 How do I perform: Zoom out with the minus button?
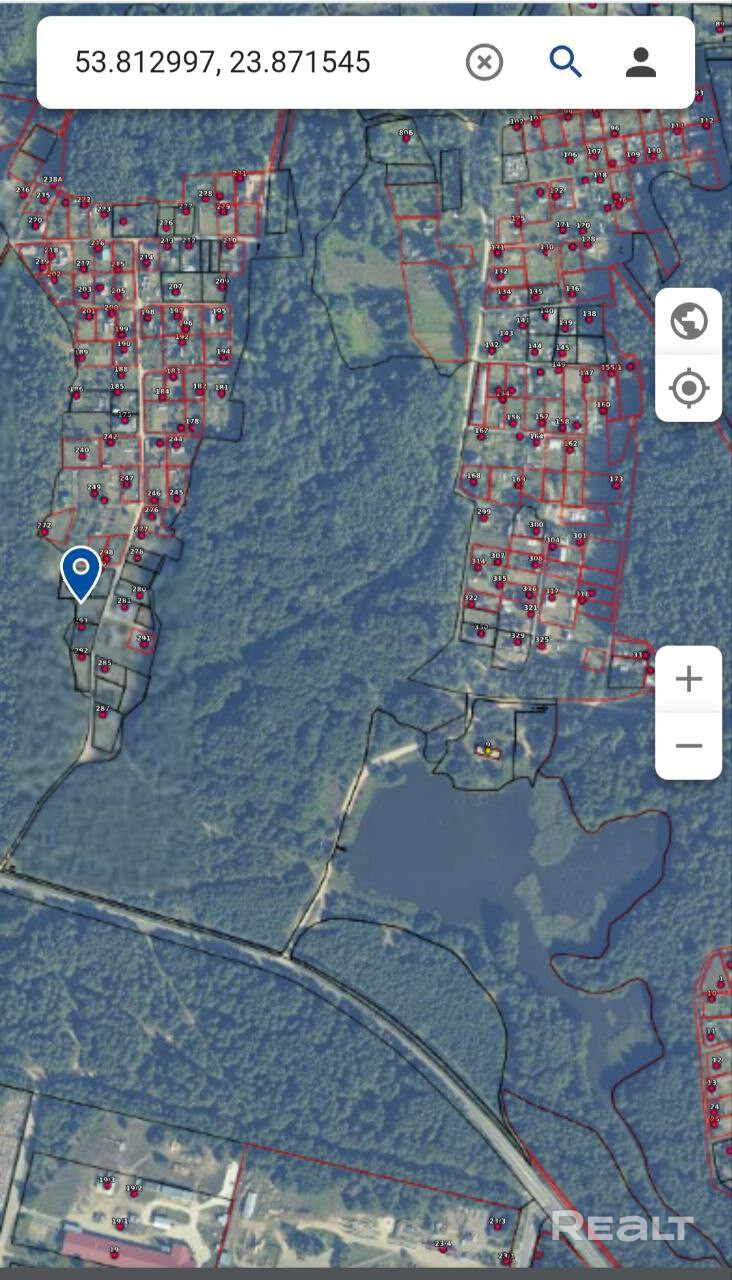point(688,746)
